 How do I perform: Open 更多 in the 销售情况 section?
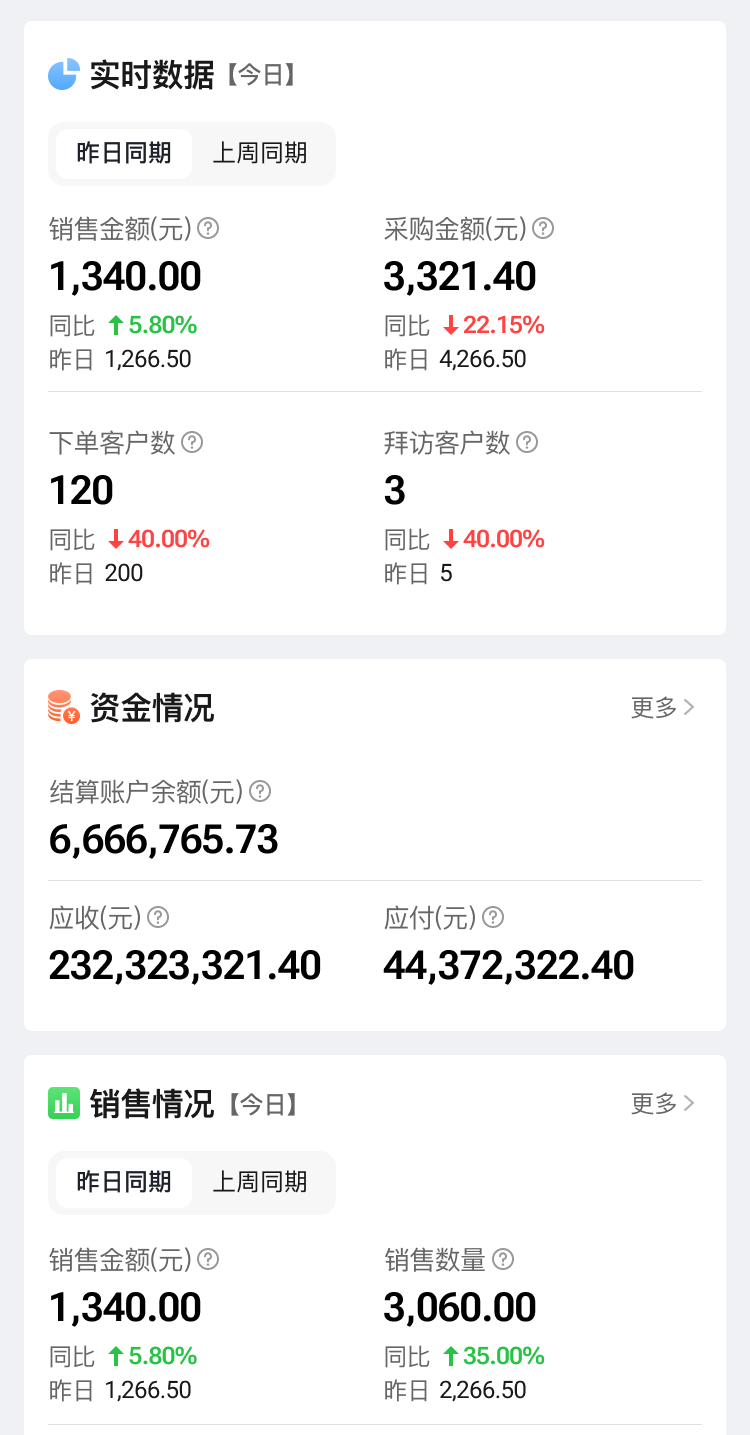pyautogui.click(x=655, y=1102)
